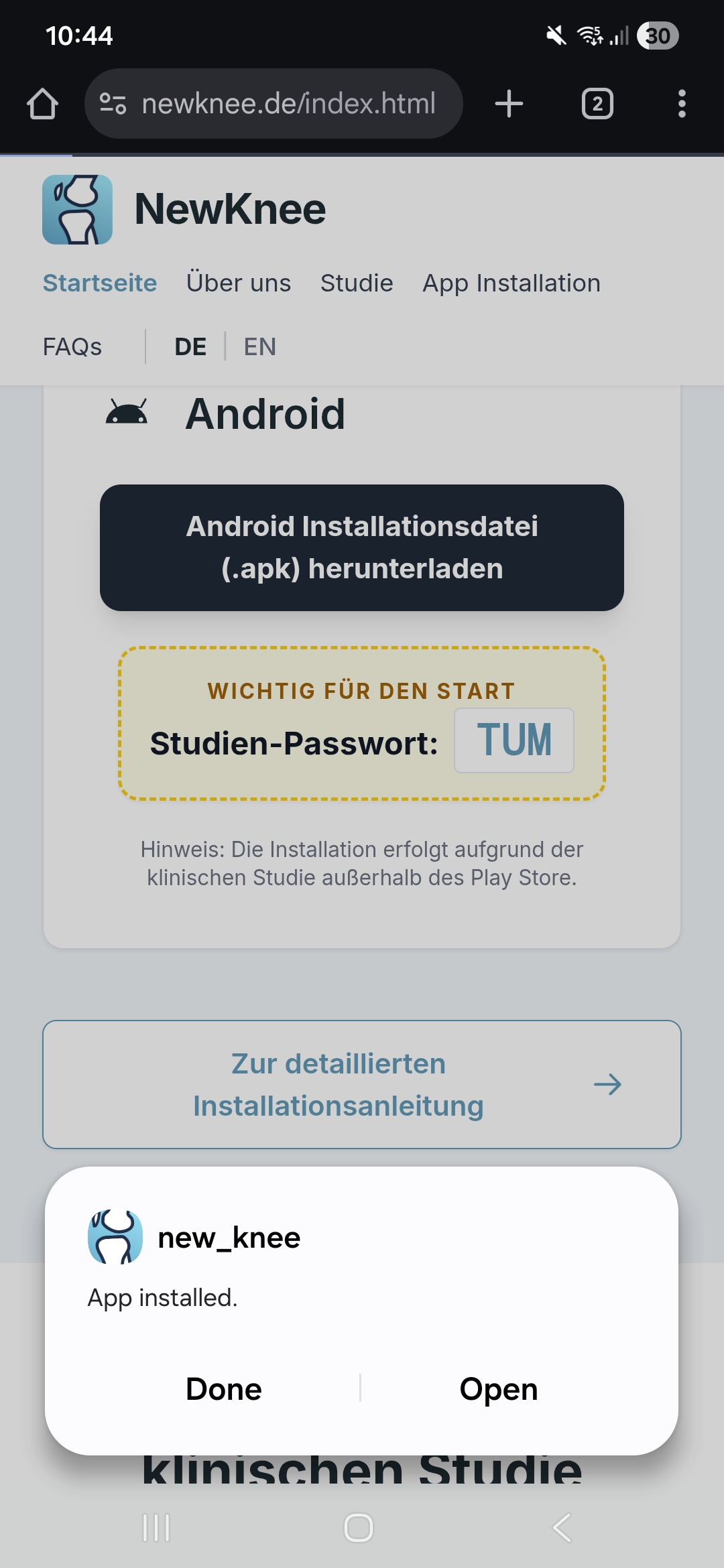Image resolution: width=724 pixels, height=1568 pixels.
Task: Go to the browser home page
Action: coord(42,104)
